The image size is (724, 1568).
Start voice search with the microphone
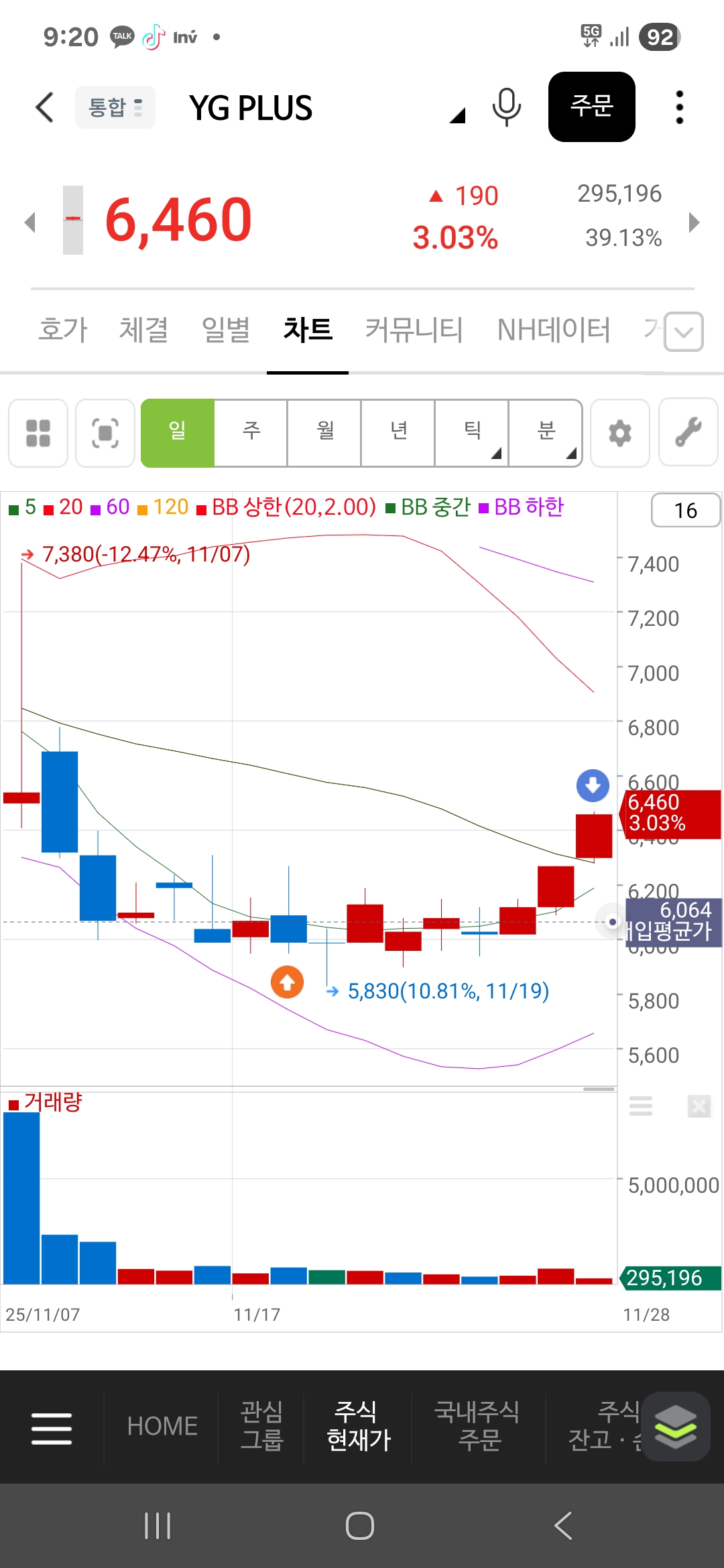point(506,107)
